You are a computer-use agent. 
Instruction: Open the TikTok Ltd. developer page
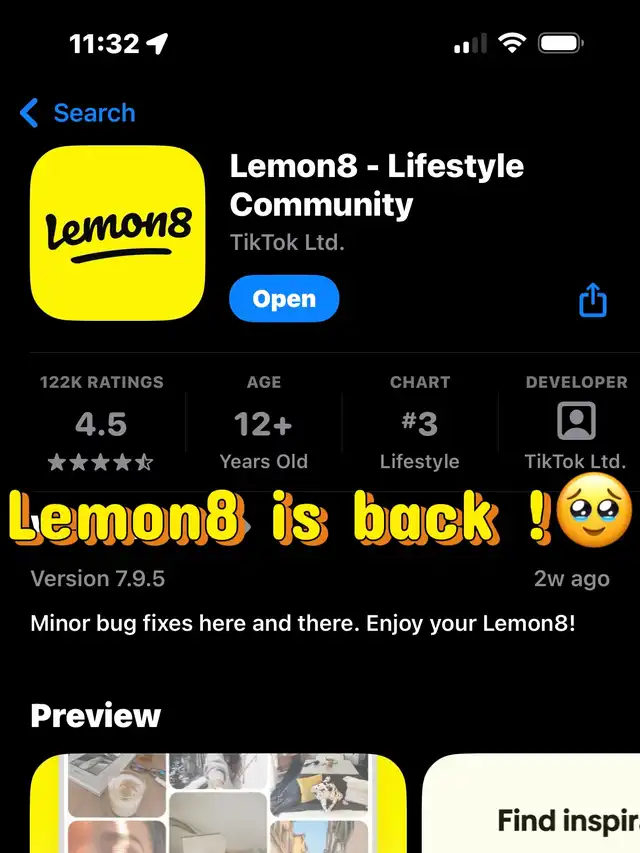[576, 423]
